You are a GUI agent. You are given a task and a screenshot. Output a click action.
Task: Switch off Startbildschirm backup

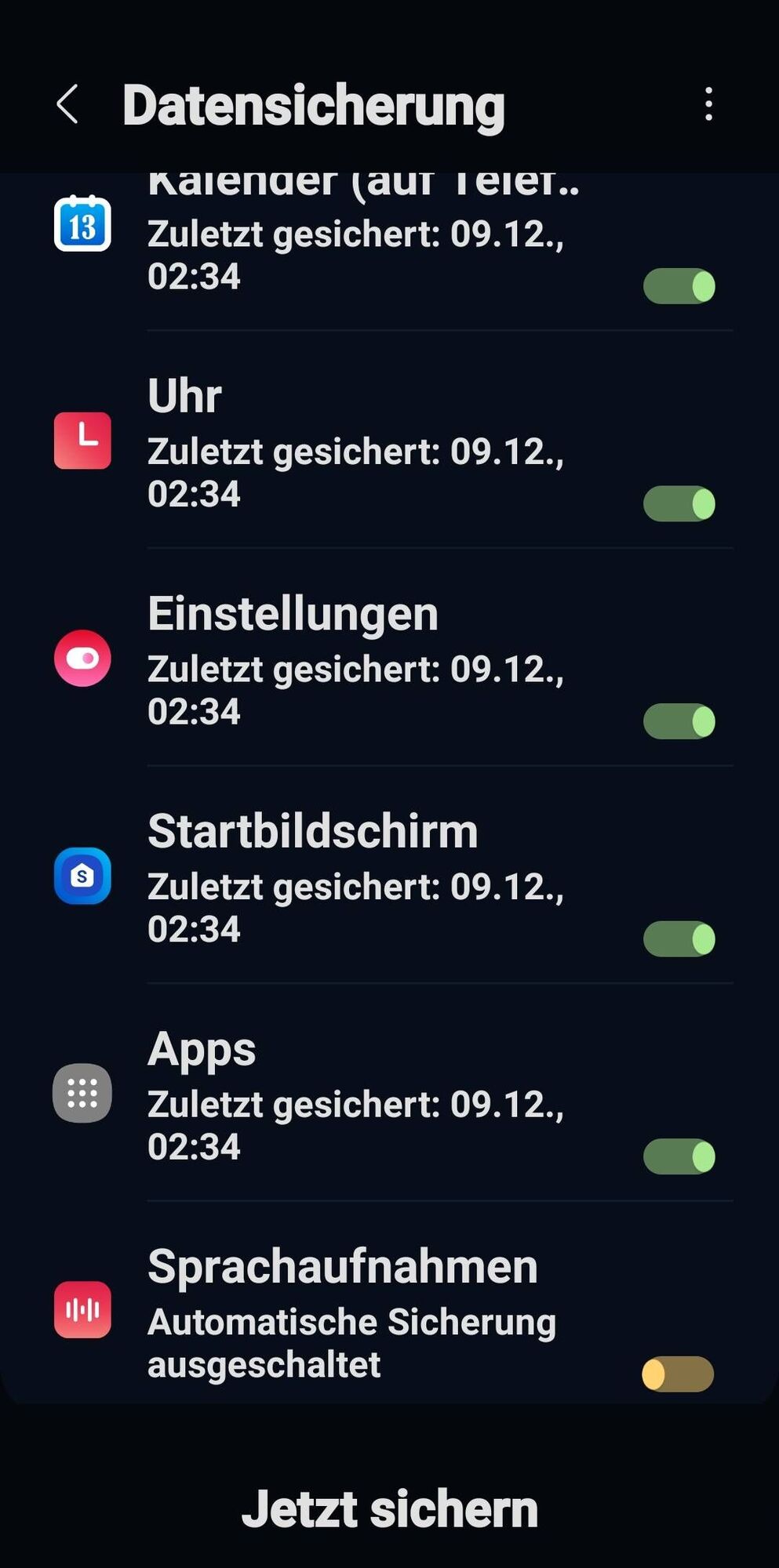tap(679, 938)
